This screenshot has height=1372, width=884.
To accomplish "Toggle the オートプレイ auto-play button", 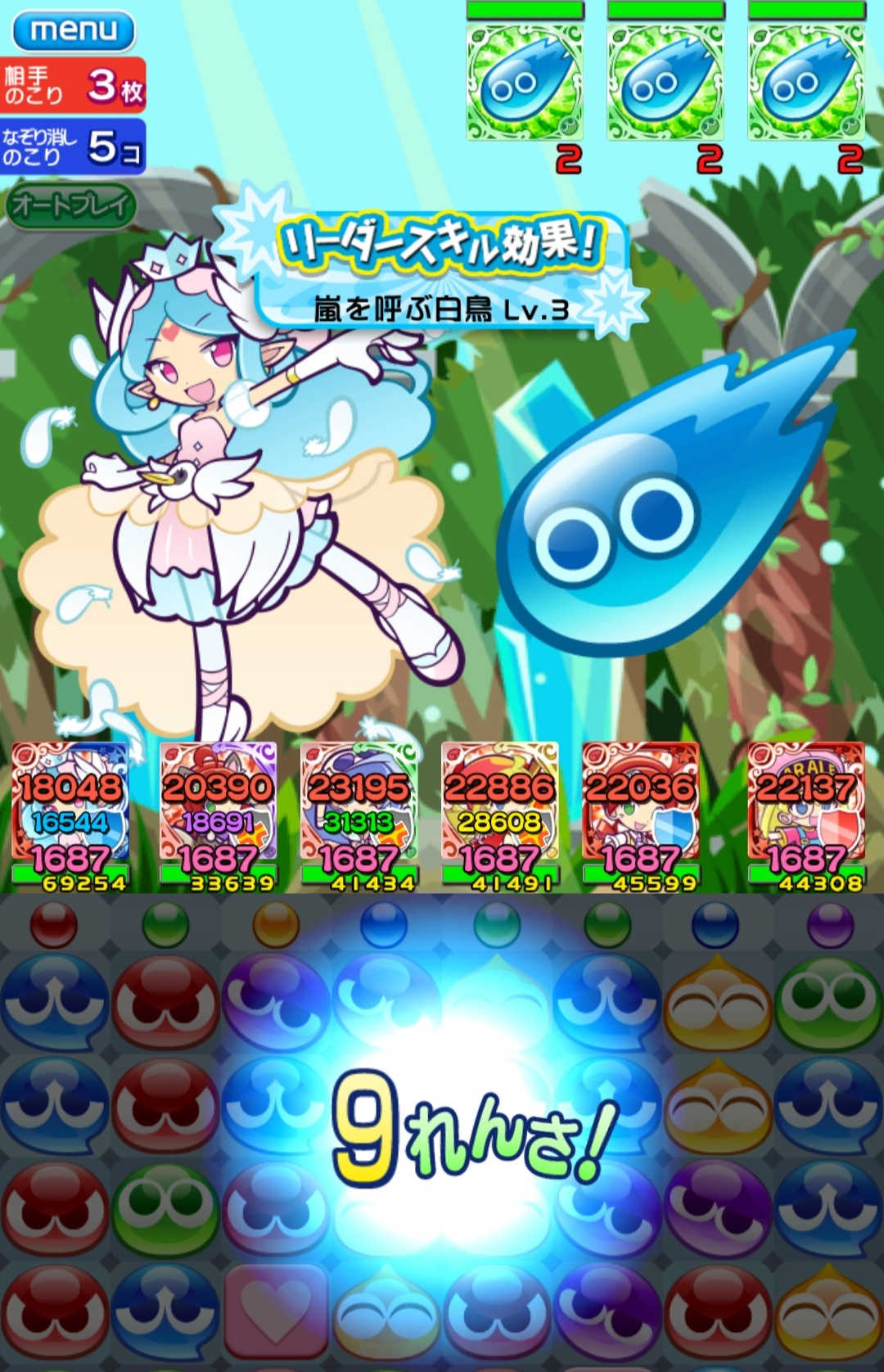I will 70,205.
